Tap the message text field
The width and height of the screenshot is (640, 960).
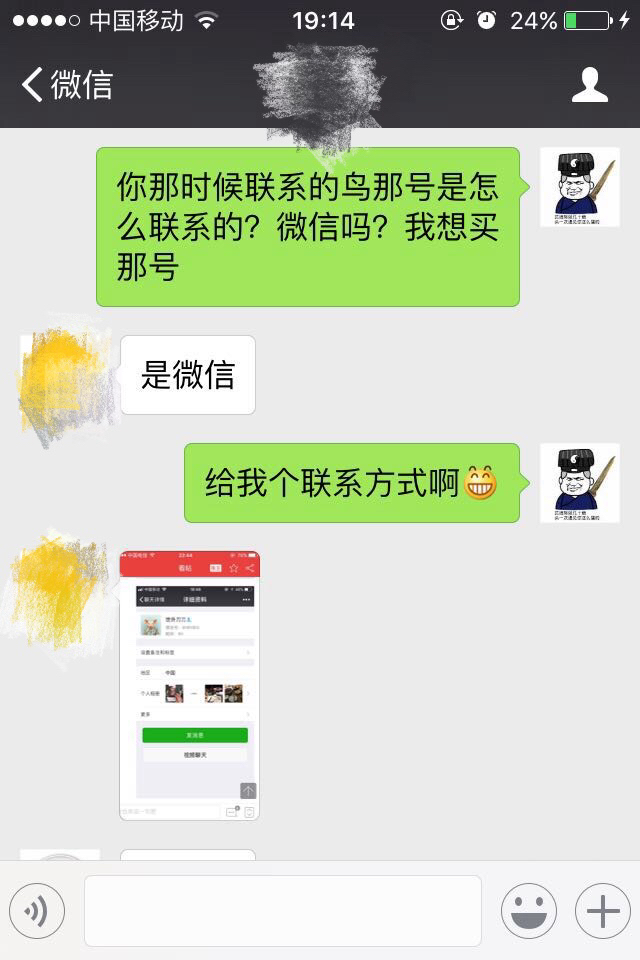click(x=282, y=911)
